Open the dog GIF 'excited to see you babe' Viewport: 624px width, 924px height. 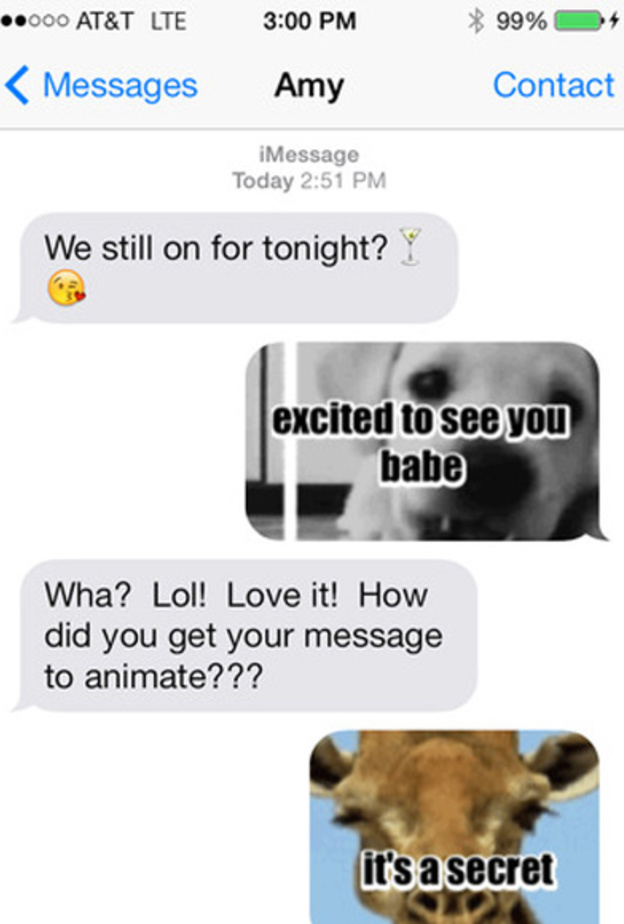tap(422, 441)
